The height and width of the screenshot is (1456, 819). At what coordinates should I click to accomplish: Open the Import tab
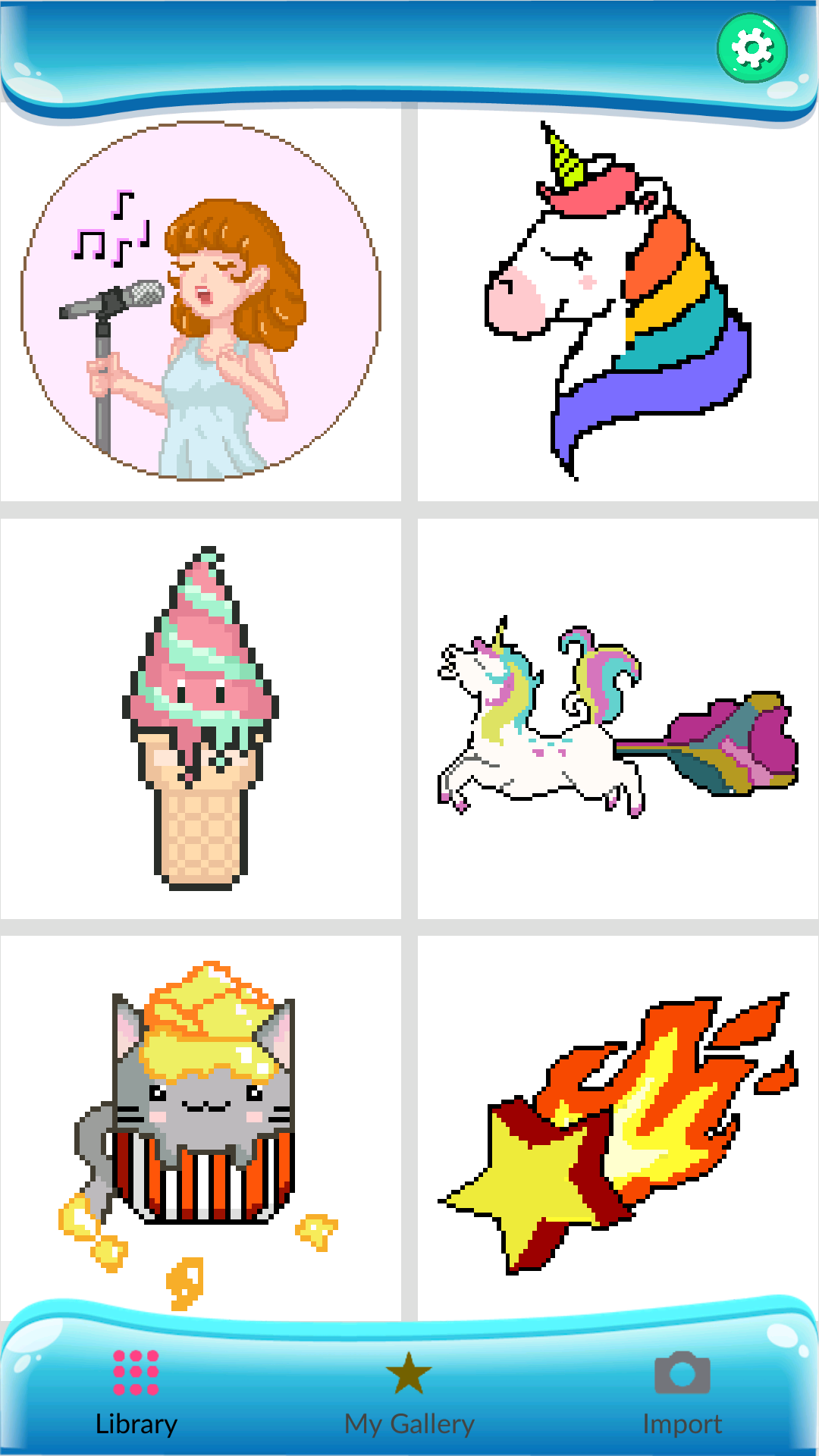[x=682, y=1394]
